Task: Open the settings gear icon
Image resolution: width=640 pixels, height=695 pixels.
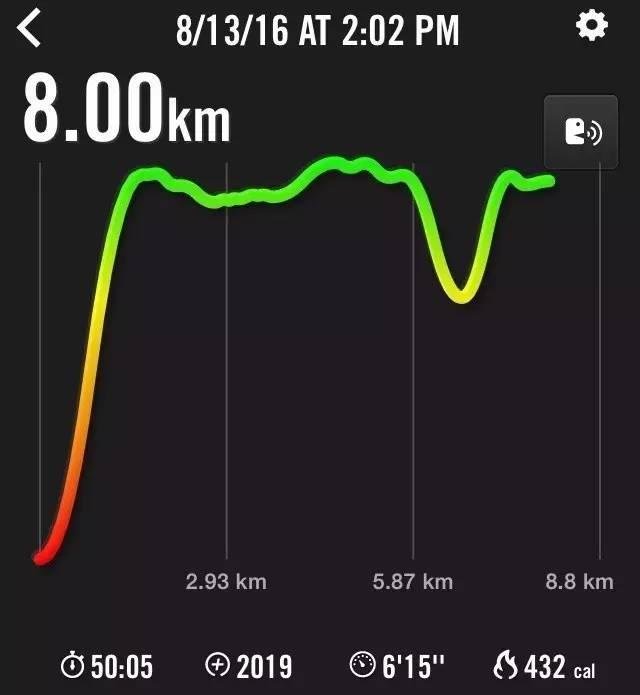Action: click(x=592, y=27)
